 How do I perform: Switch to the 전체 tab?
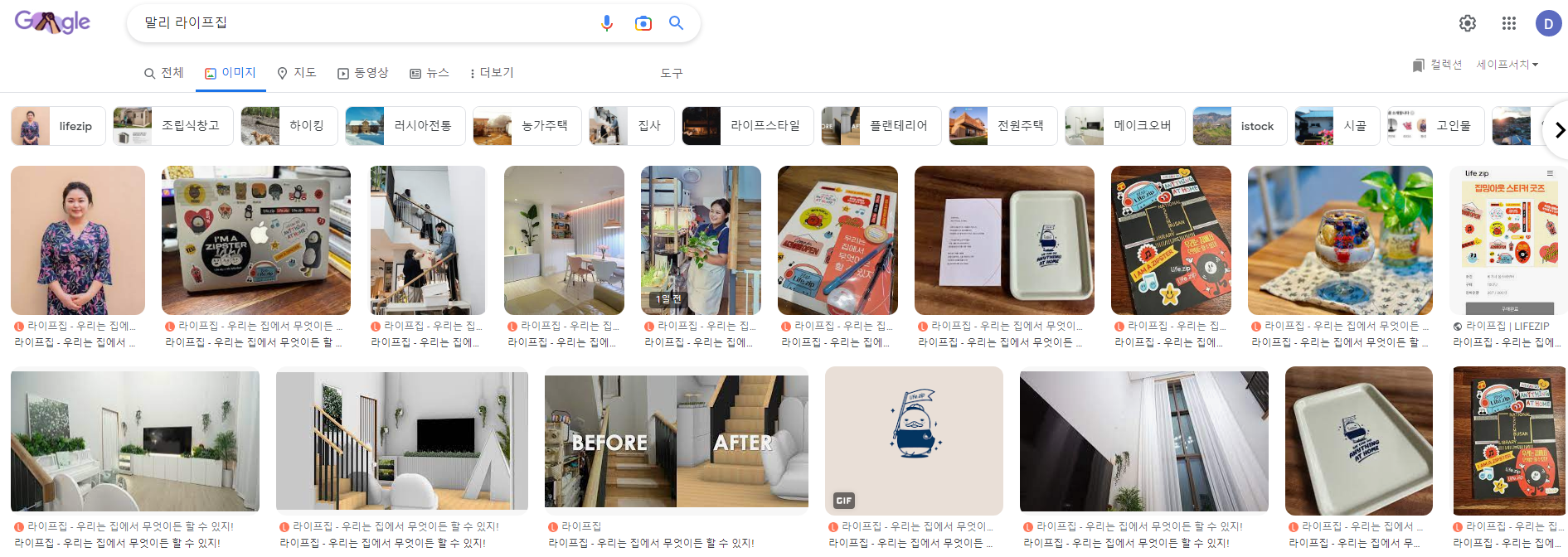pyautogui.click(x=163, y=73)
